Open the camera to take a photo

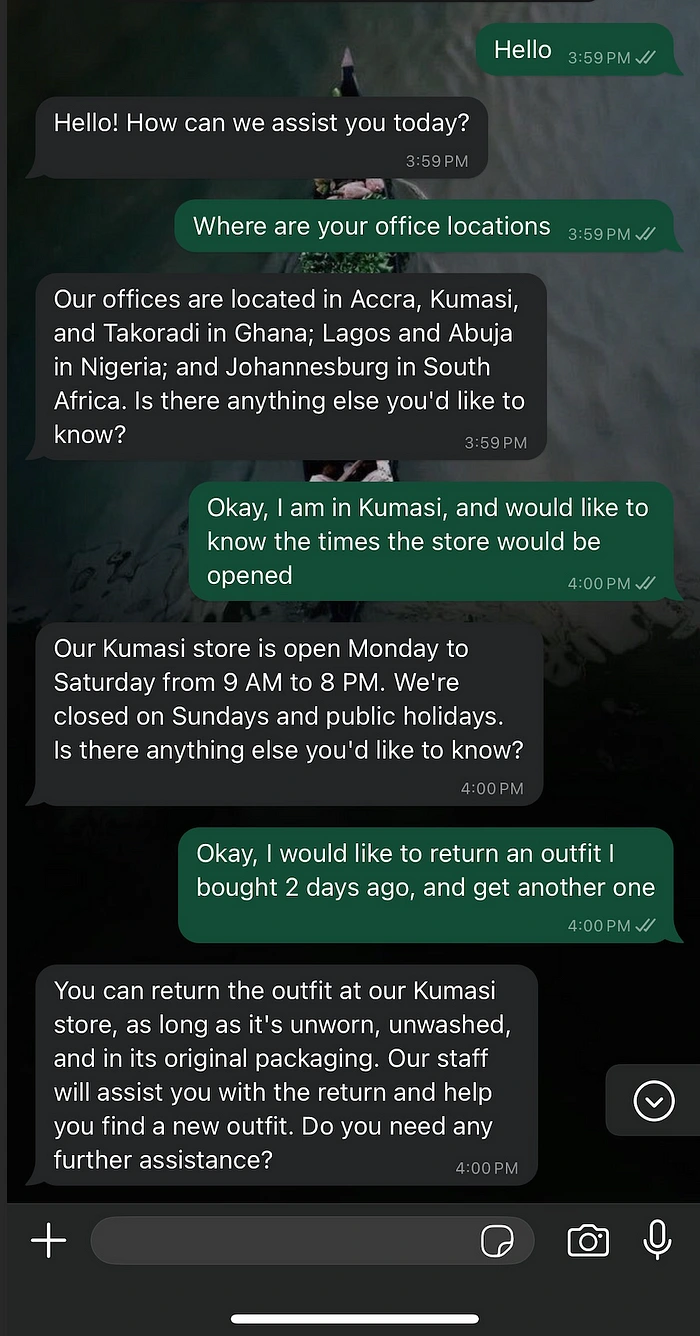[588, 1240]
